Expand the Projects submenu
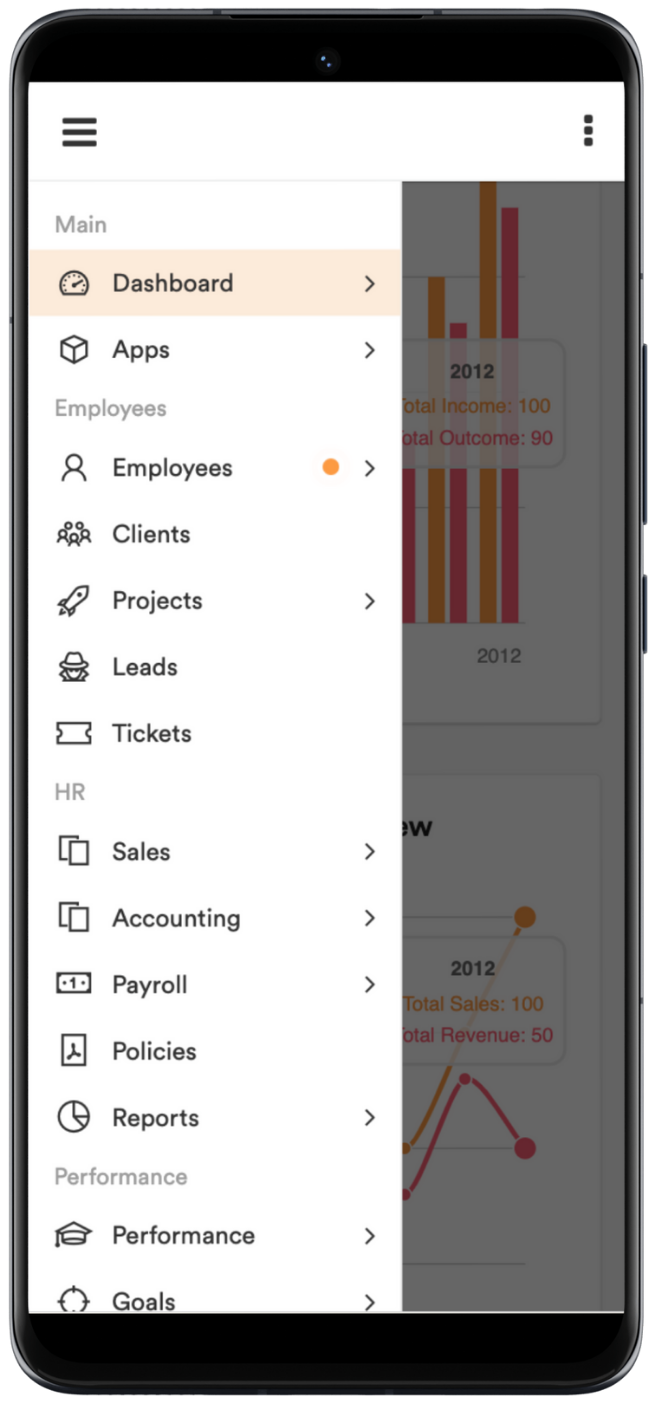 (x=214, y=601)
